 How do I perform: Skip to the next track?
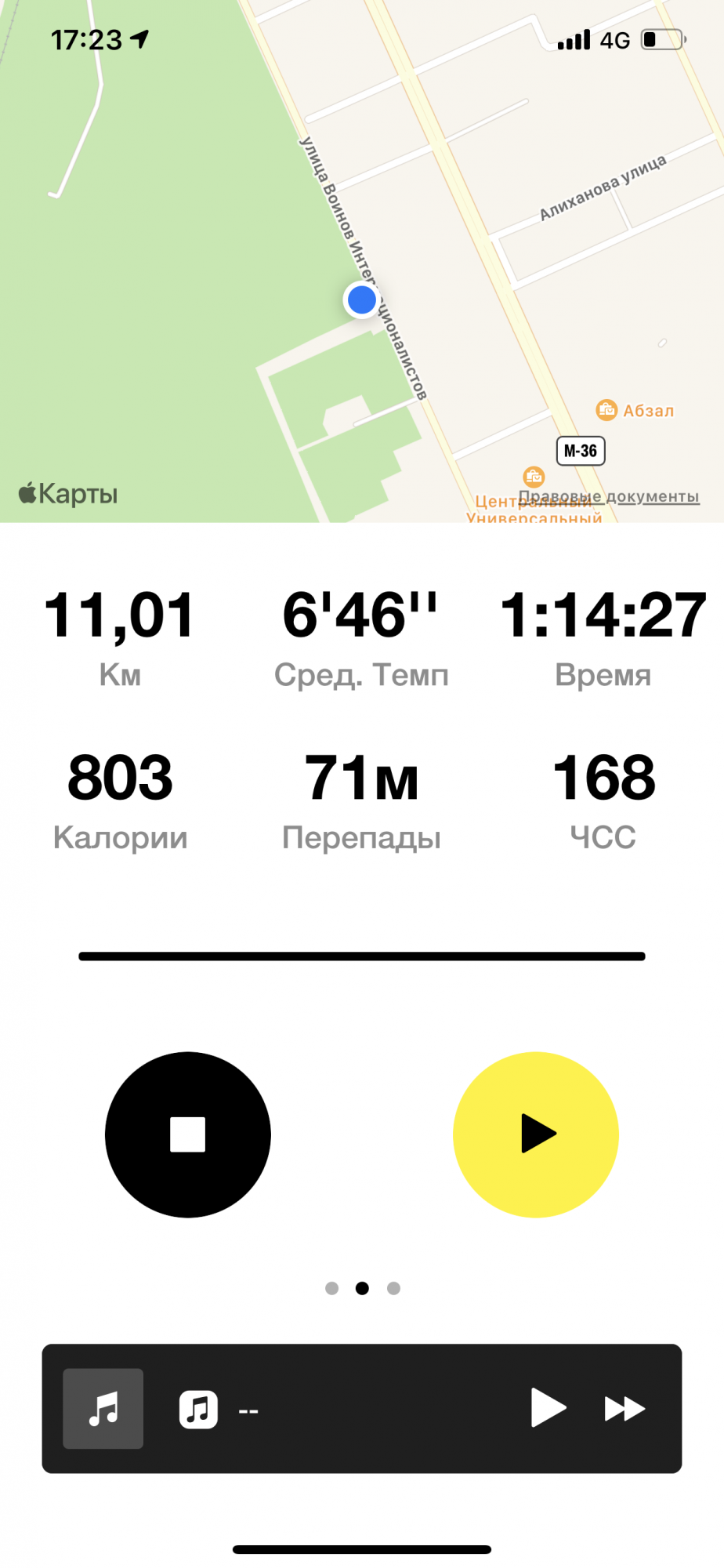(x=624, y=1409)
